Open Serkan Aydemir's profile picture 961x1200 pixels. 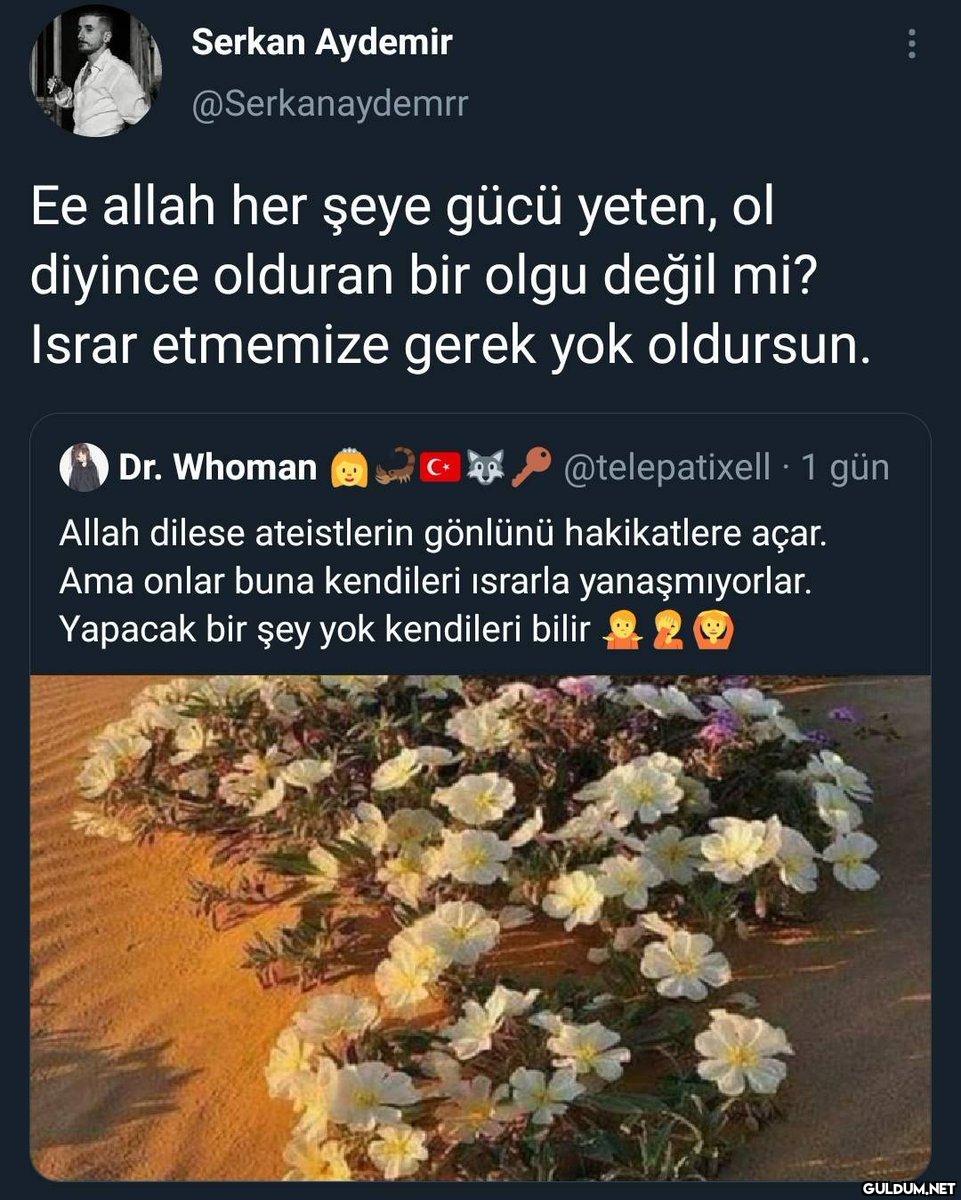(x=95, y=71)
